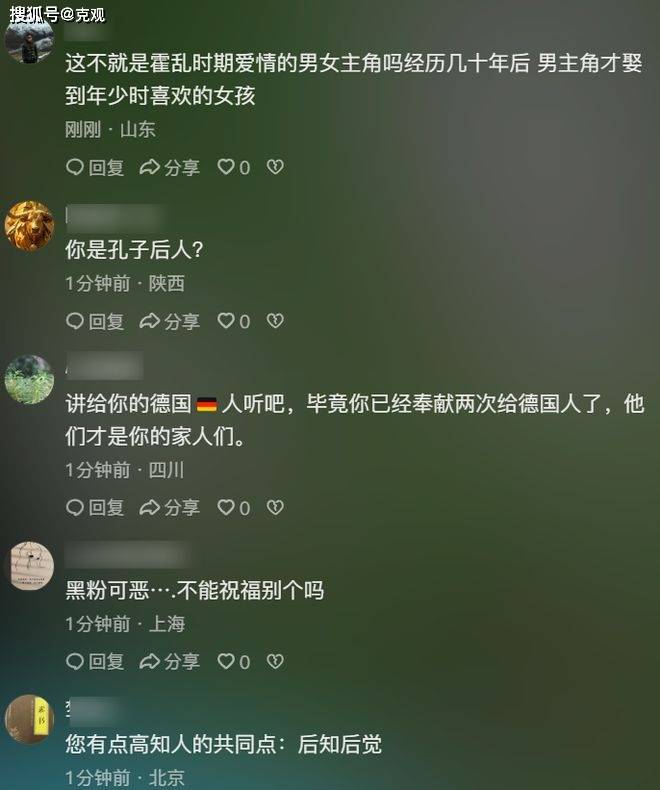Share the 黑粉可恶 comment
This screenshot has height=790, width=660.
[170, 661]
